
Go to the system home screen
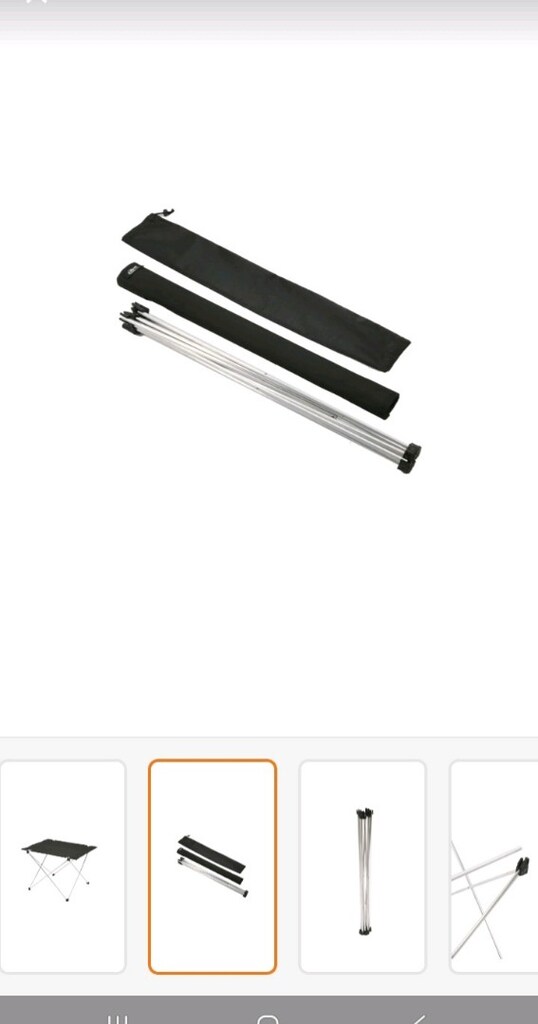click(268, 1019)
